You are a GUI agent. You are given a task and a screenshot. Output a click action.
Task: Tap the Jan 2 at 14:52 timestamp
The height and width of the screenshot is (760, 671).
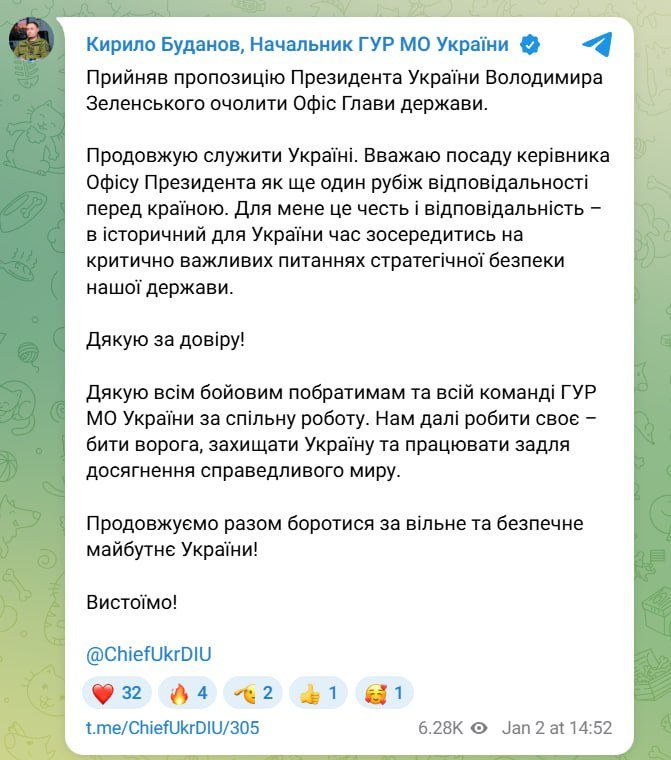(x=557, y=728)
